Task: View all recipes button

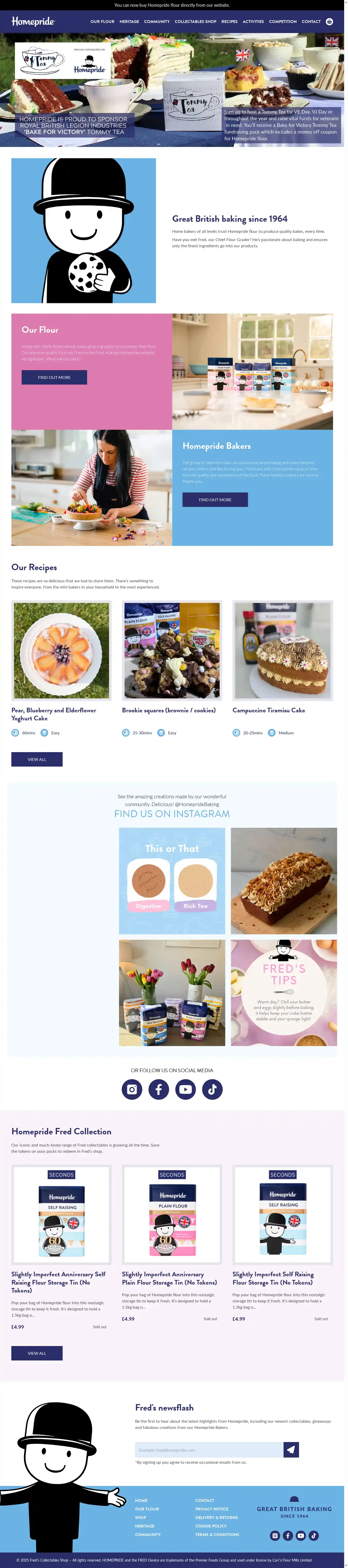Action: [37, 759]
